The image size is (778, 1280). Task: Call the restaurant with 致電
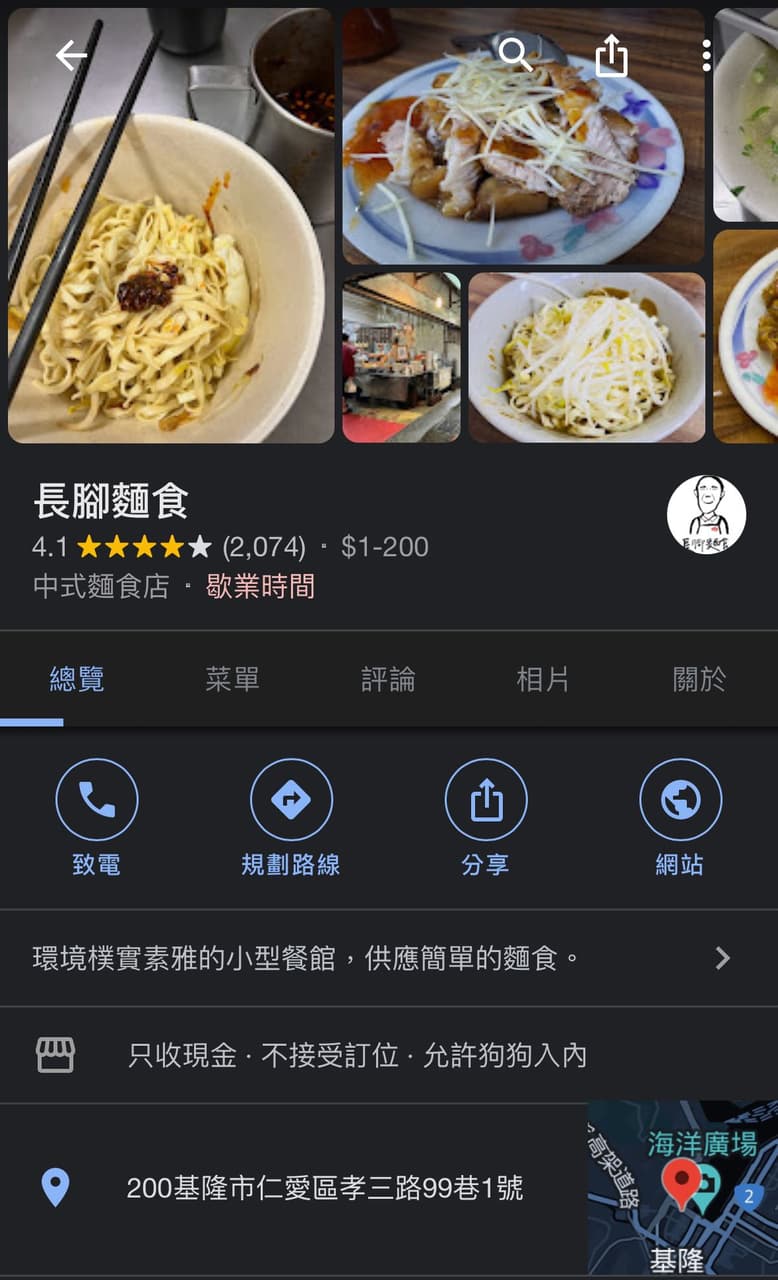tap(97, 818)
